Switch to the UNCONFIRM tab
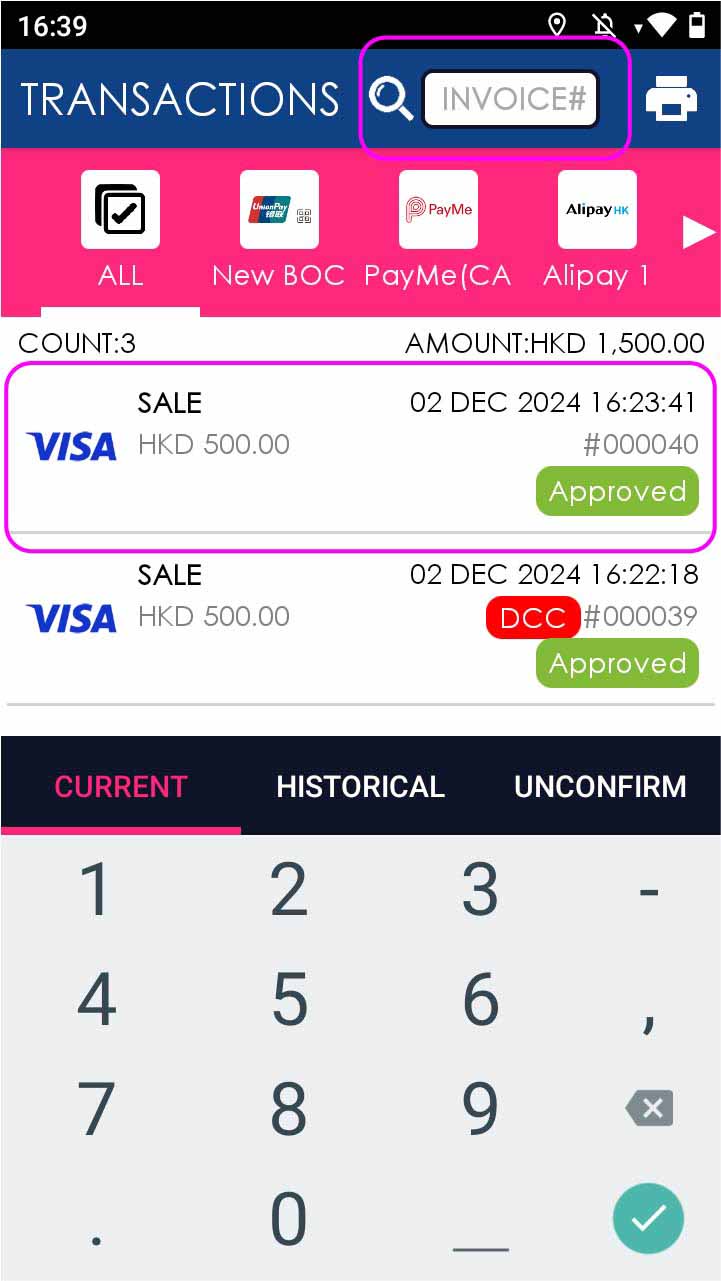This screenshot has height=1281, width=721. click(600, 786)
